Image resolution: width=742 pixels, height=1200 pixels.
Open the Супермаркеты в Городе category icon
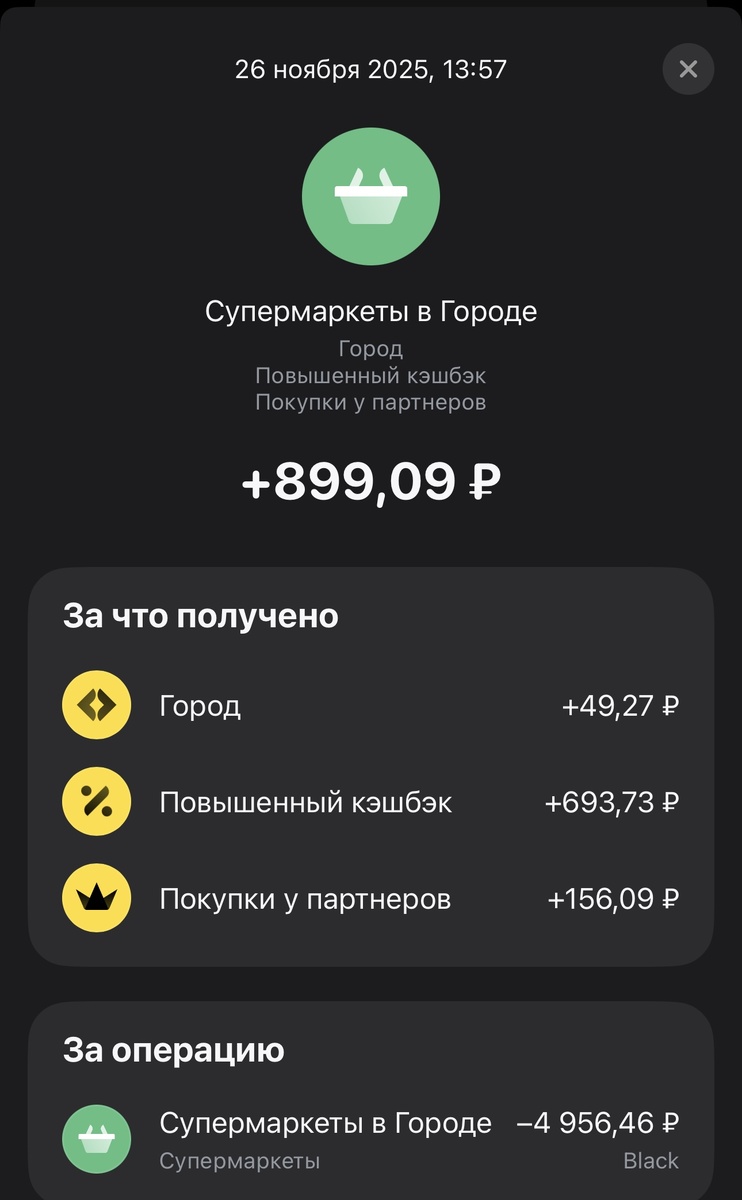371,197
